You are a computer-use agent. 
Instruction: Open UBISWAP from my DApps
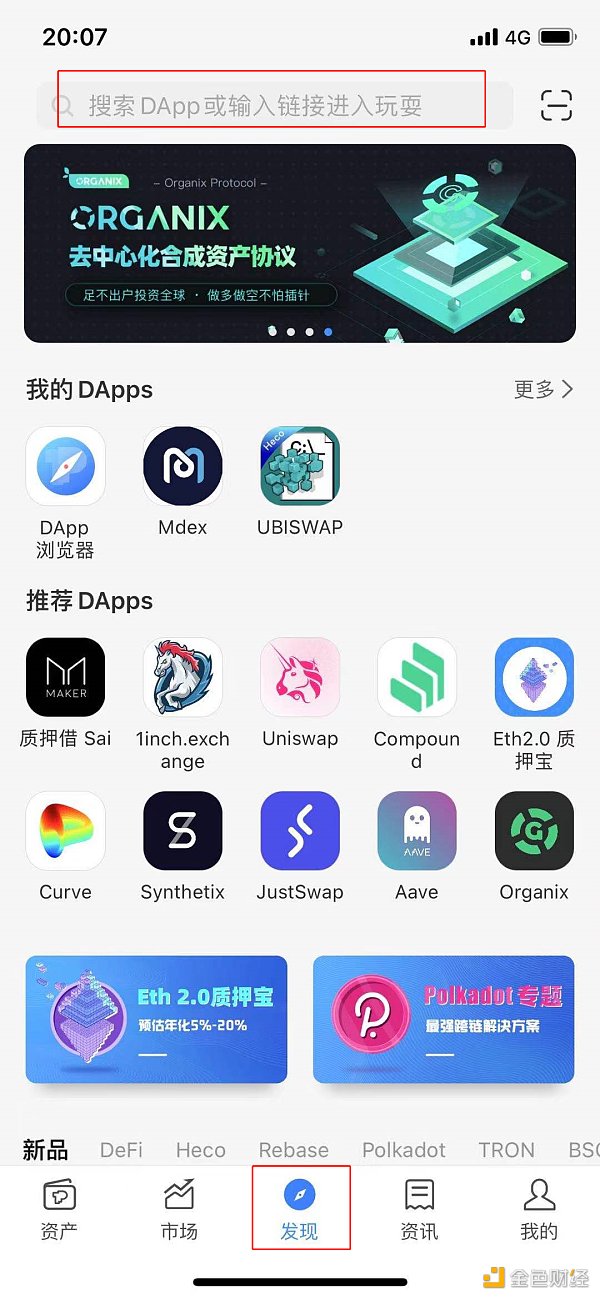pyautogui.click(x=300, y=467)
